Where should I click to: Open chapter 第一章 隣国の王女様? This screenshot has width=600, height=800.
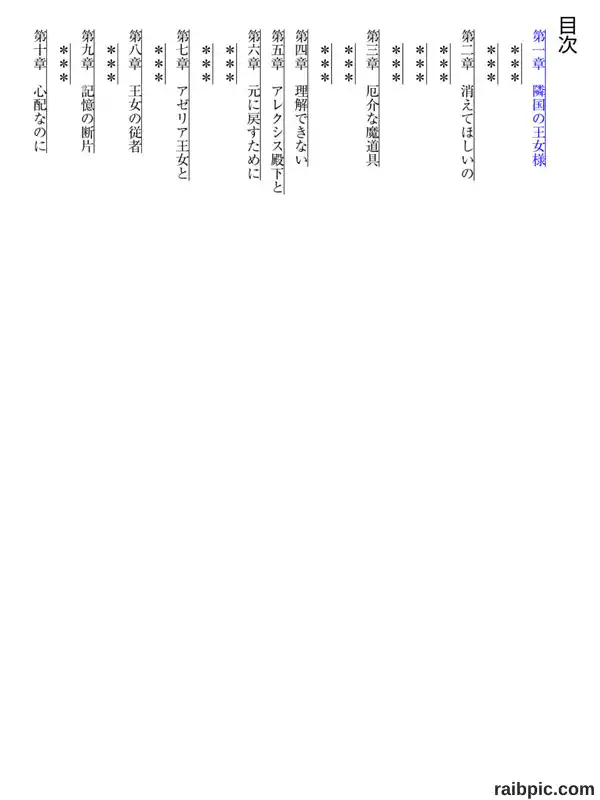[539, 97]
